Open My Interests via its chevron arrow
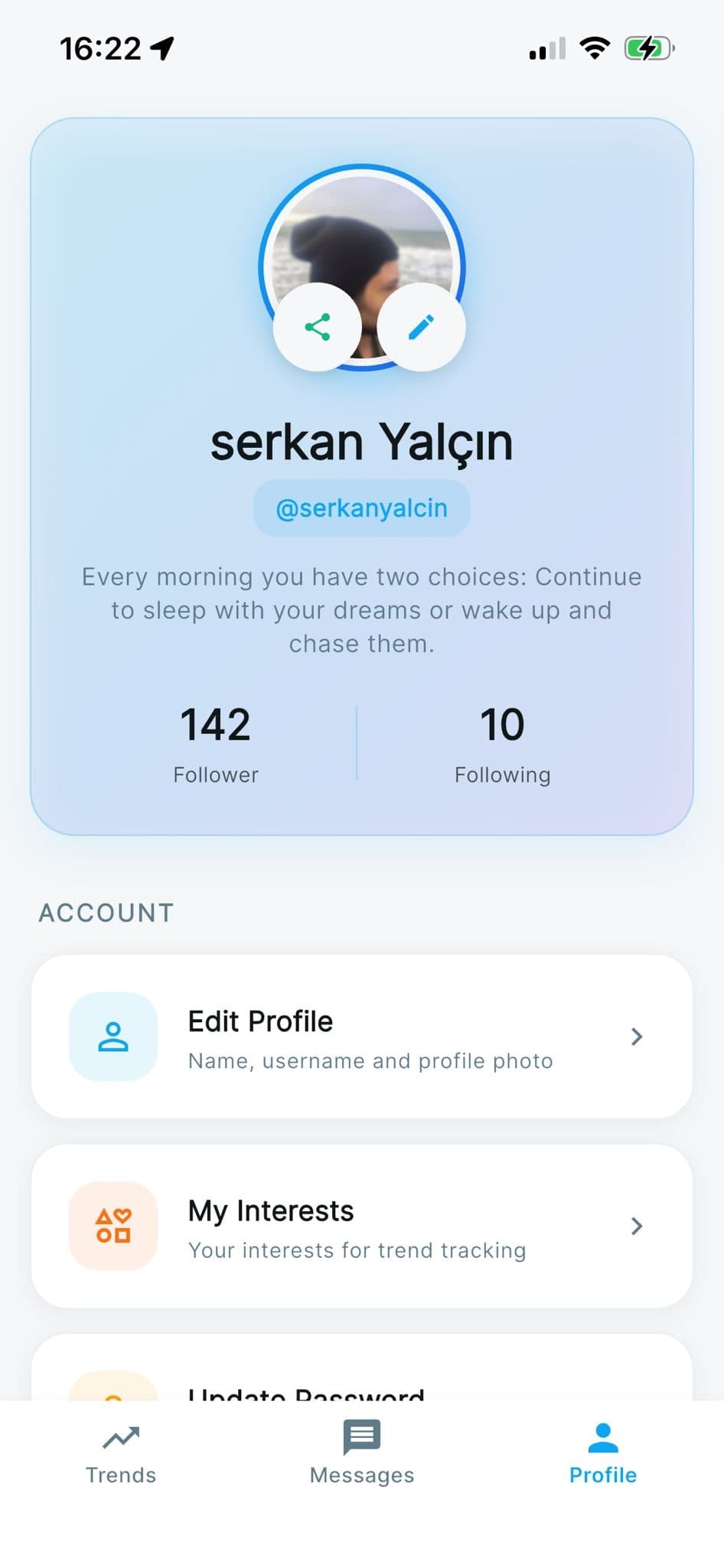724x1568 pixels. pyautogui.click(x=636, y=1226)
